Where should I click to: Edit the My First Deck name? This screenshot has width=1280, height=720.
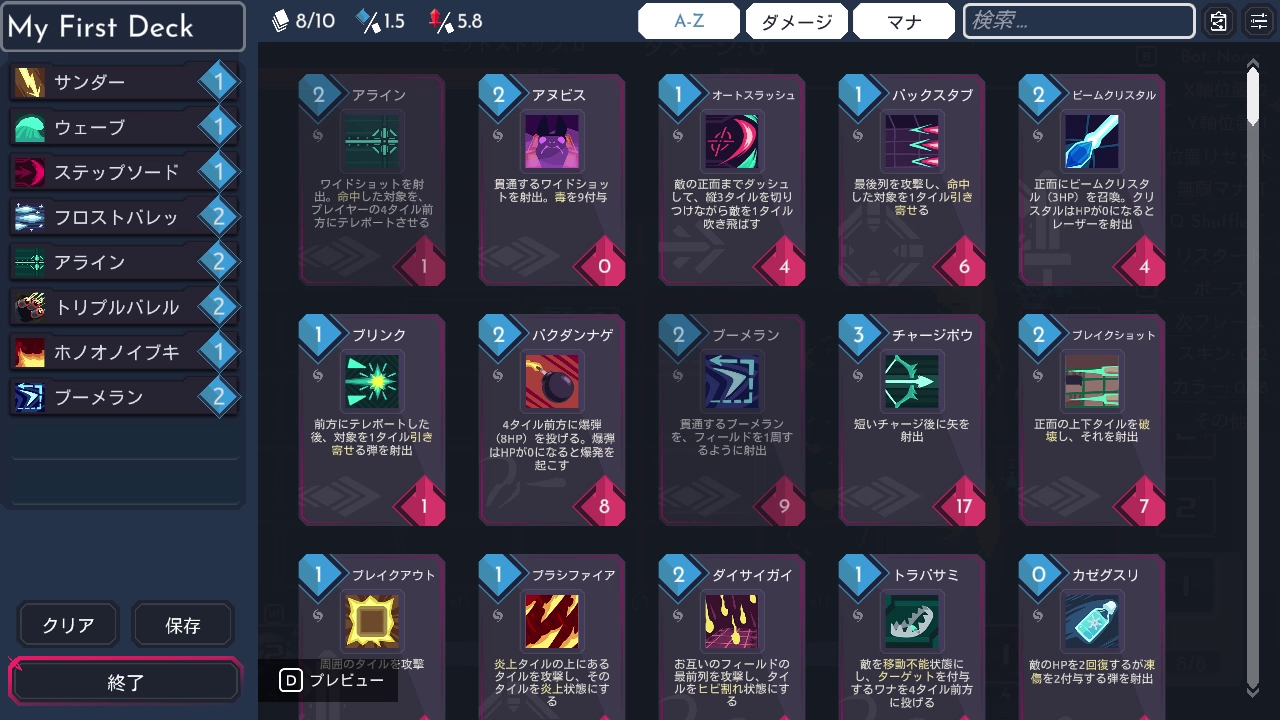[x=123, y=27]
